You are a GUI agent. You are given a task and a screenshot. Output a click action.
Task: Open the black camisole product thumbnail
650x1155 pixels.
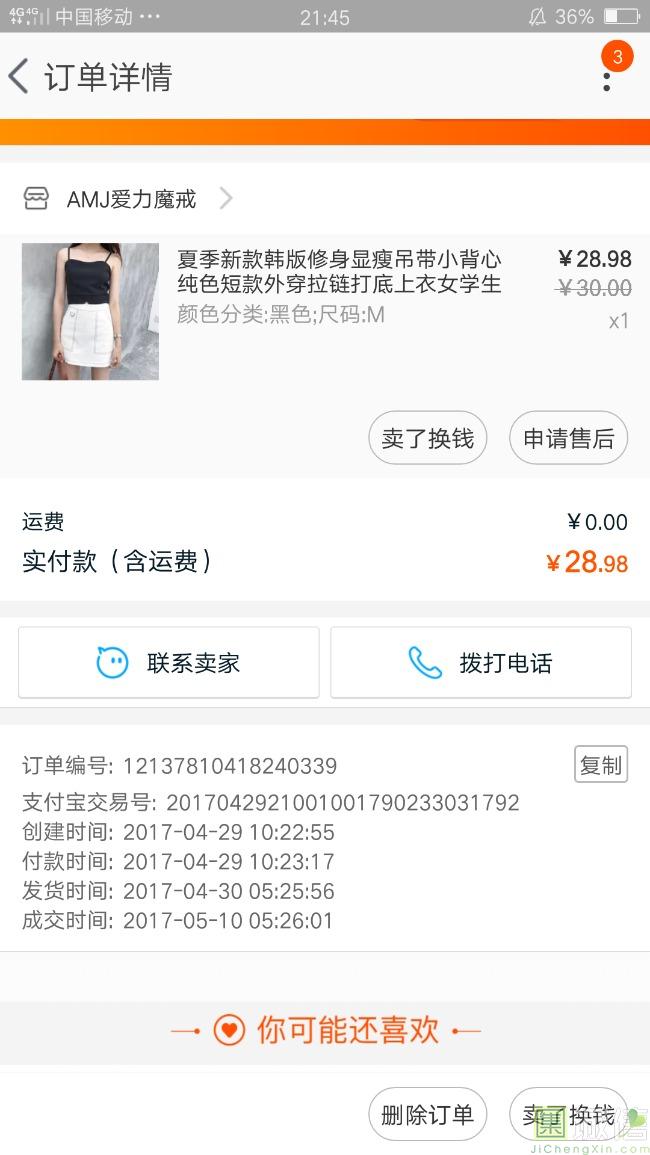click(x=90, y=311)
